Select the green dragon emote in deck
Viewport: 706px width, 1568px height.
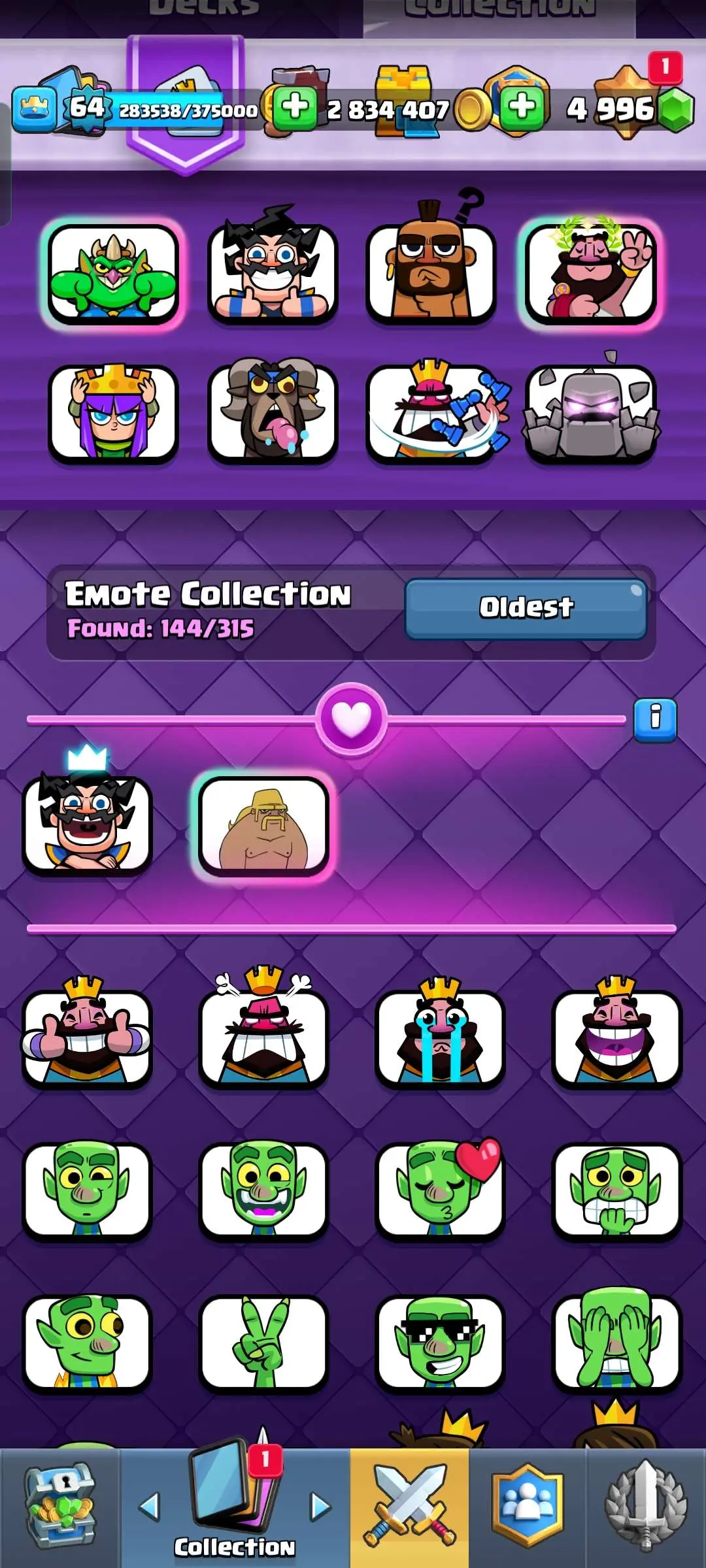click(114, 274)
